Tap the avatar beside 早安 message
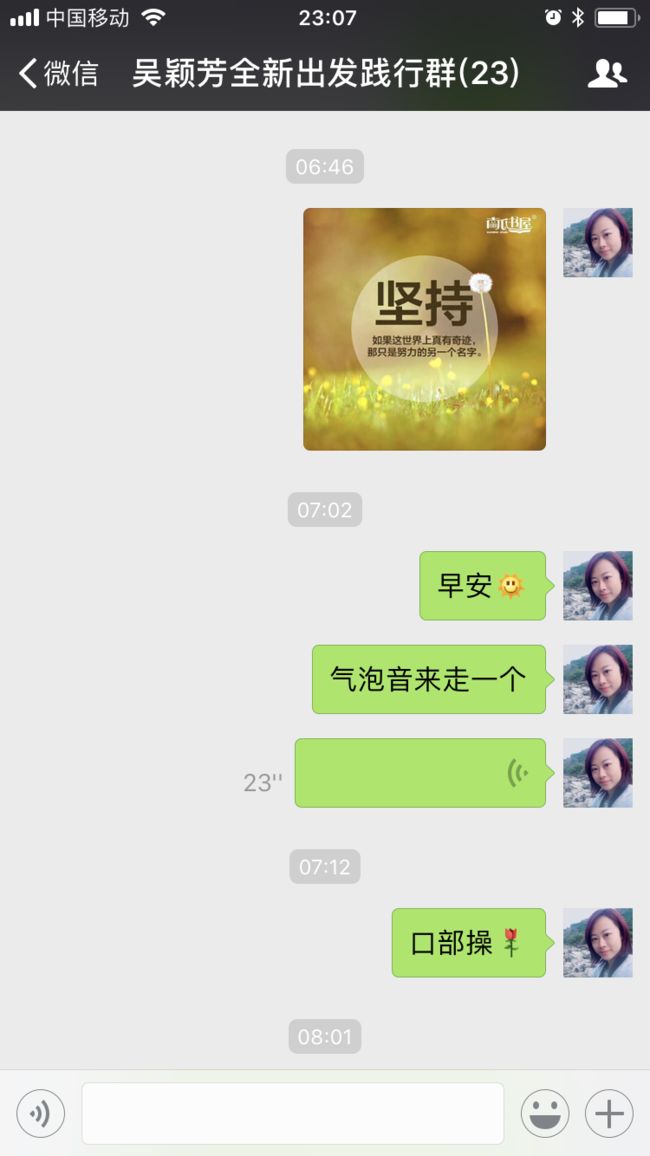 click(598, 585)
